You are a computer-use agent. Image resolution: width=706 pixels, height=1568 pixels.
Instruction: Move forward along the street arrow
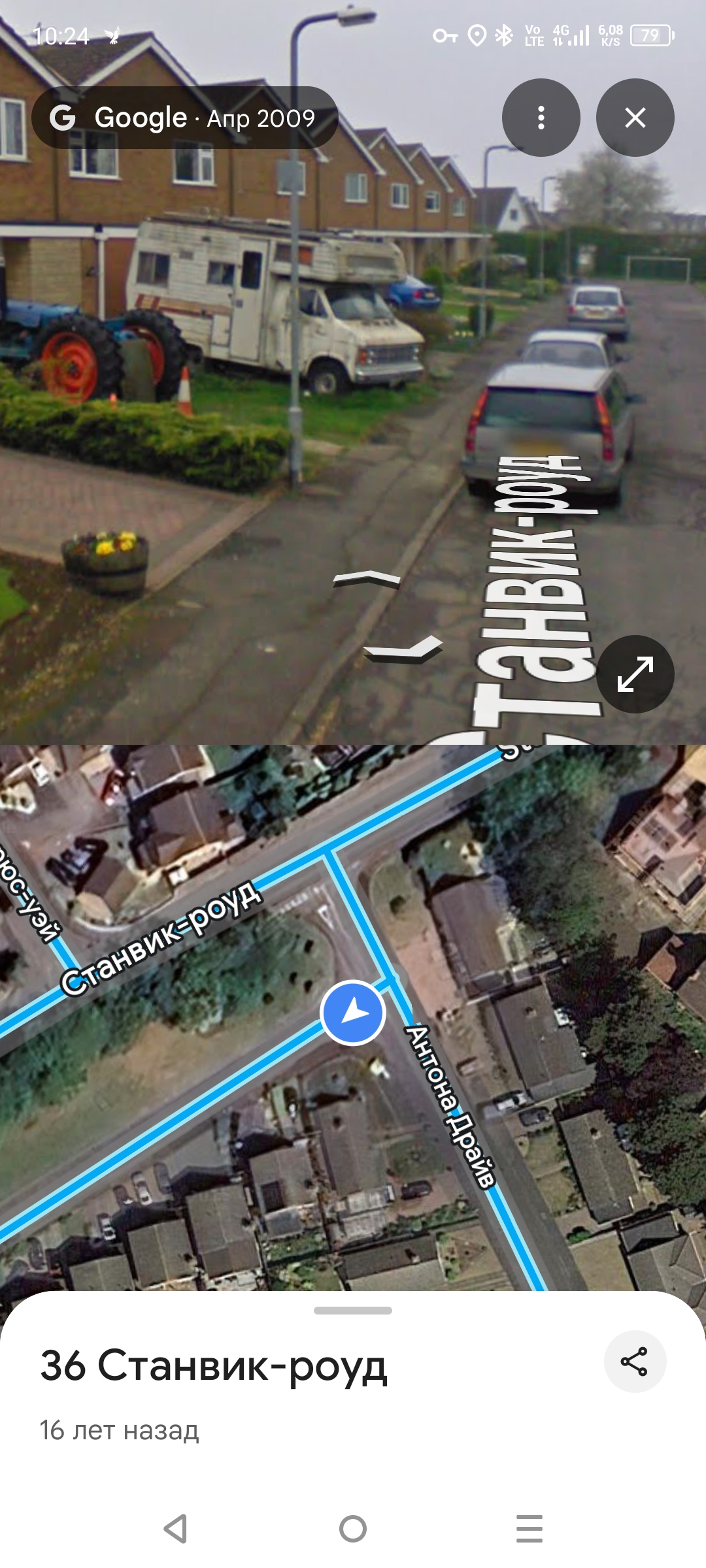click(x=367, y=579)
